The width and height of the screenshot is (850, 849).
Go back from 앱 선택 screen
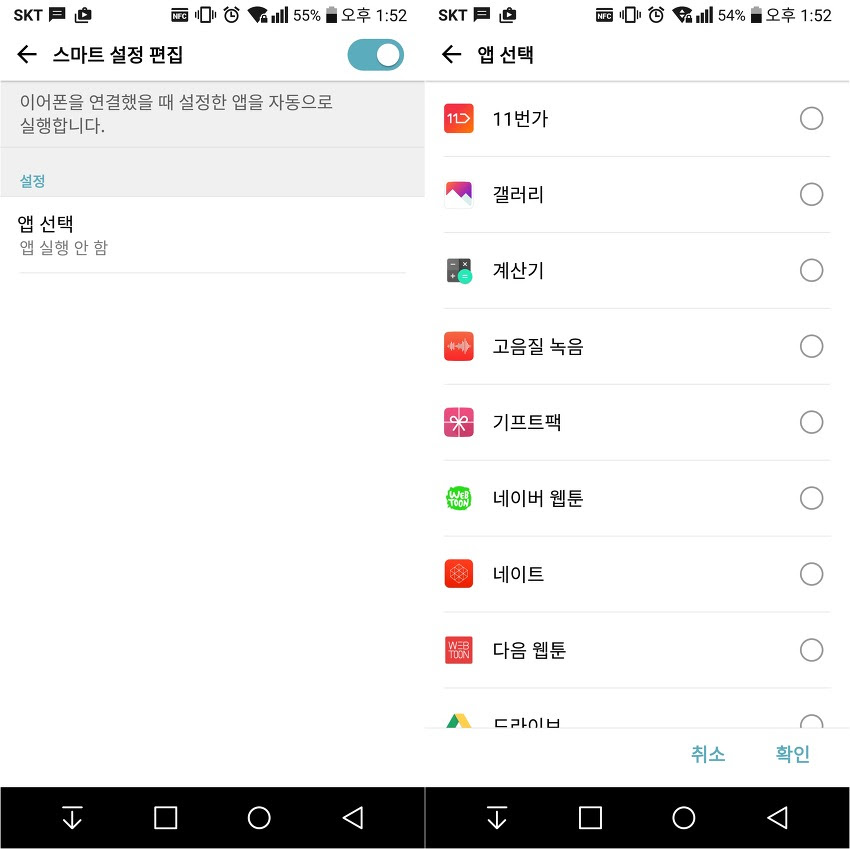click(x=452, y=55)
